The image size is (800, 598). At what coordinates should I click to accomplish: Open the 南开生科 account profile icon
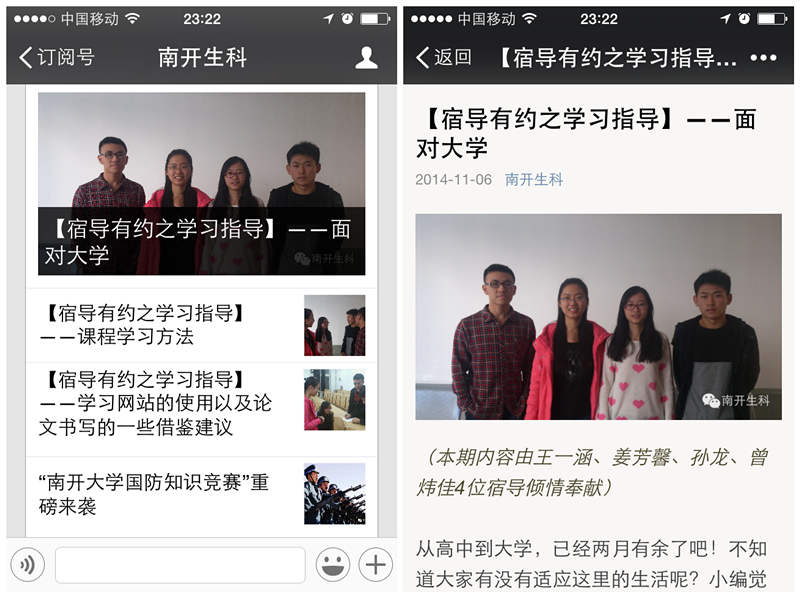tap(366, 58)
